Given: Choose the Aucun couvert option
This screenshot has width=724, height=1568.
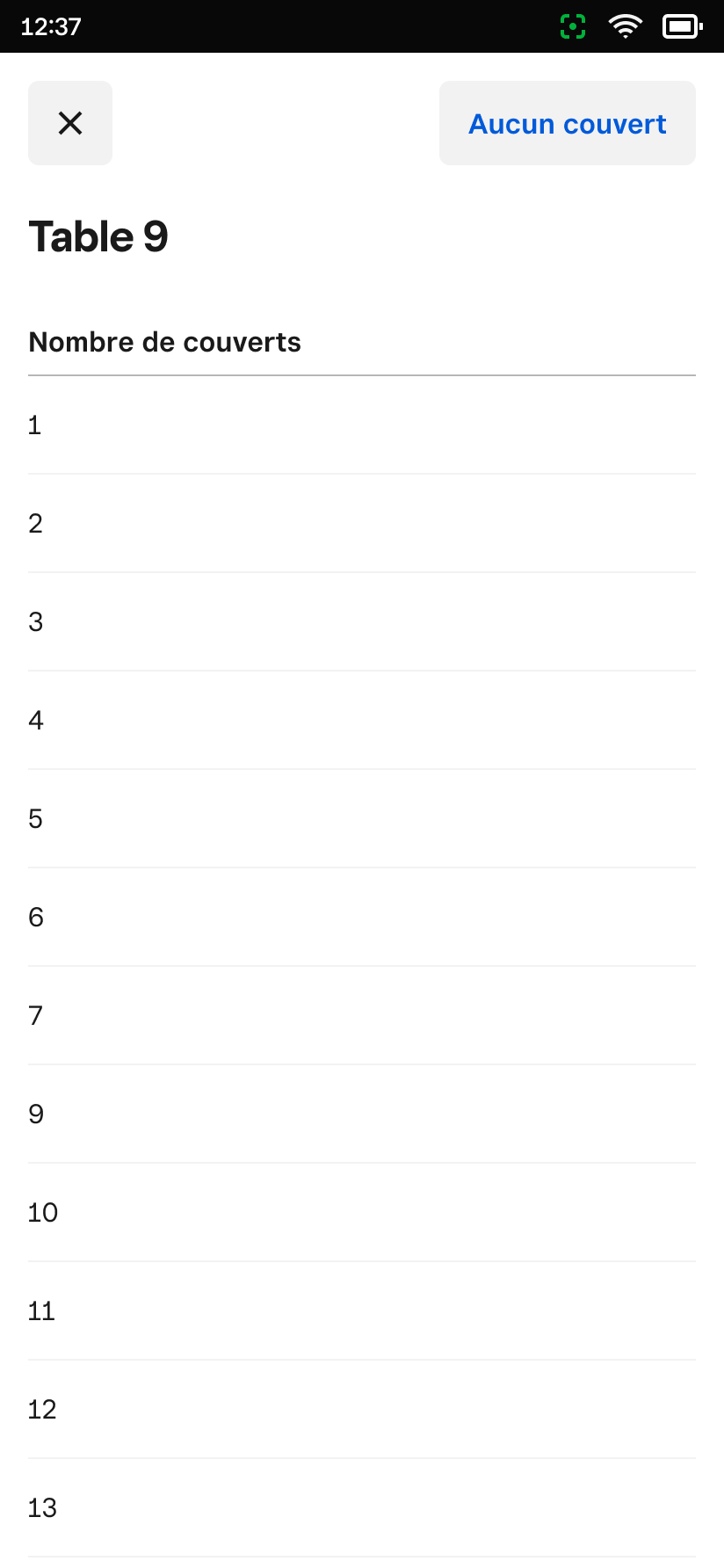Looking at the screenshot, I should tap(568, 123).
